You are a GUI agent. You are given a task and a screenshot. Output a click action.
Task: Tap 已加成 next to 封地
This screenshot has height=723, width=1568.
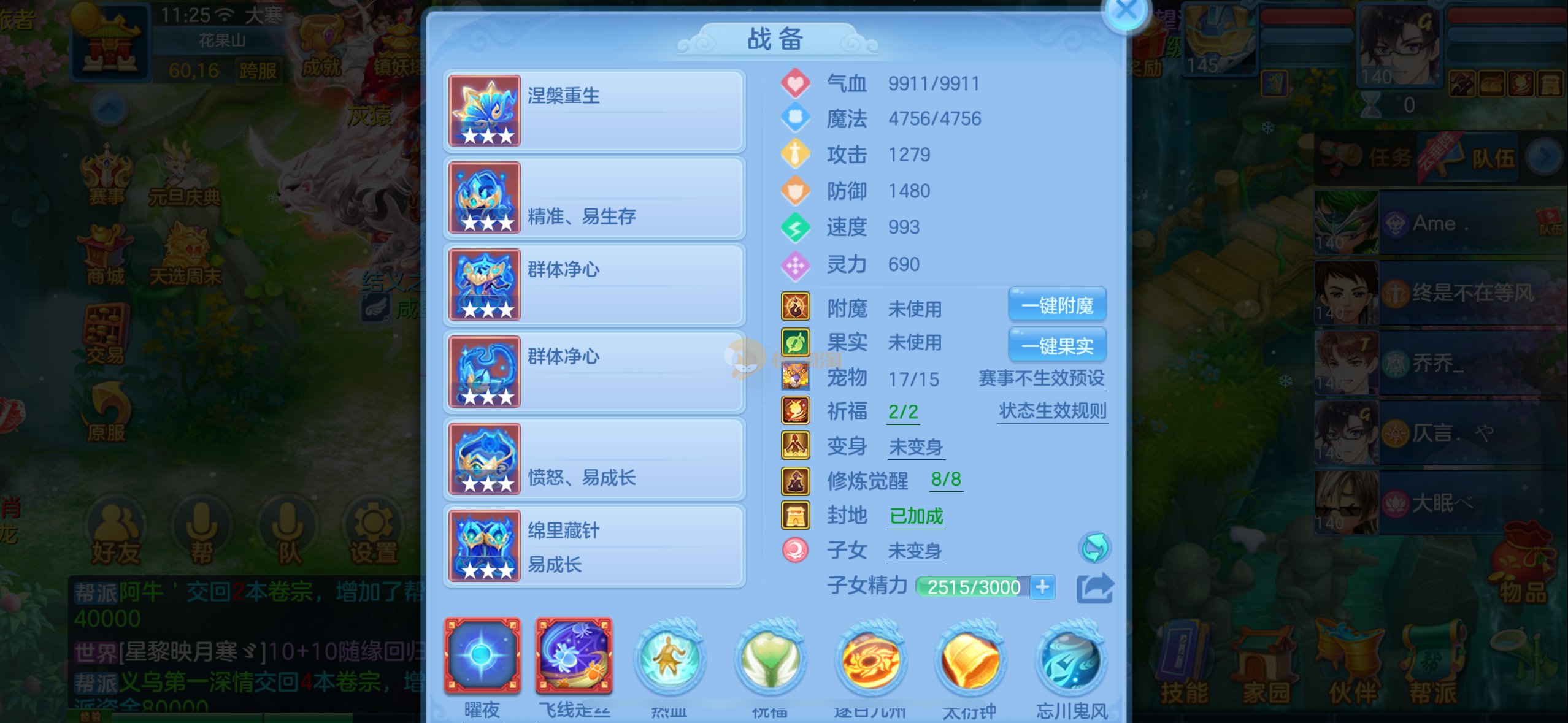coord(917,516)
